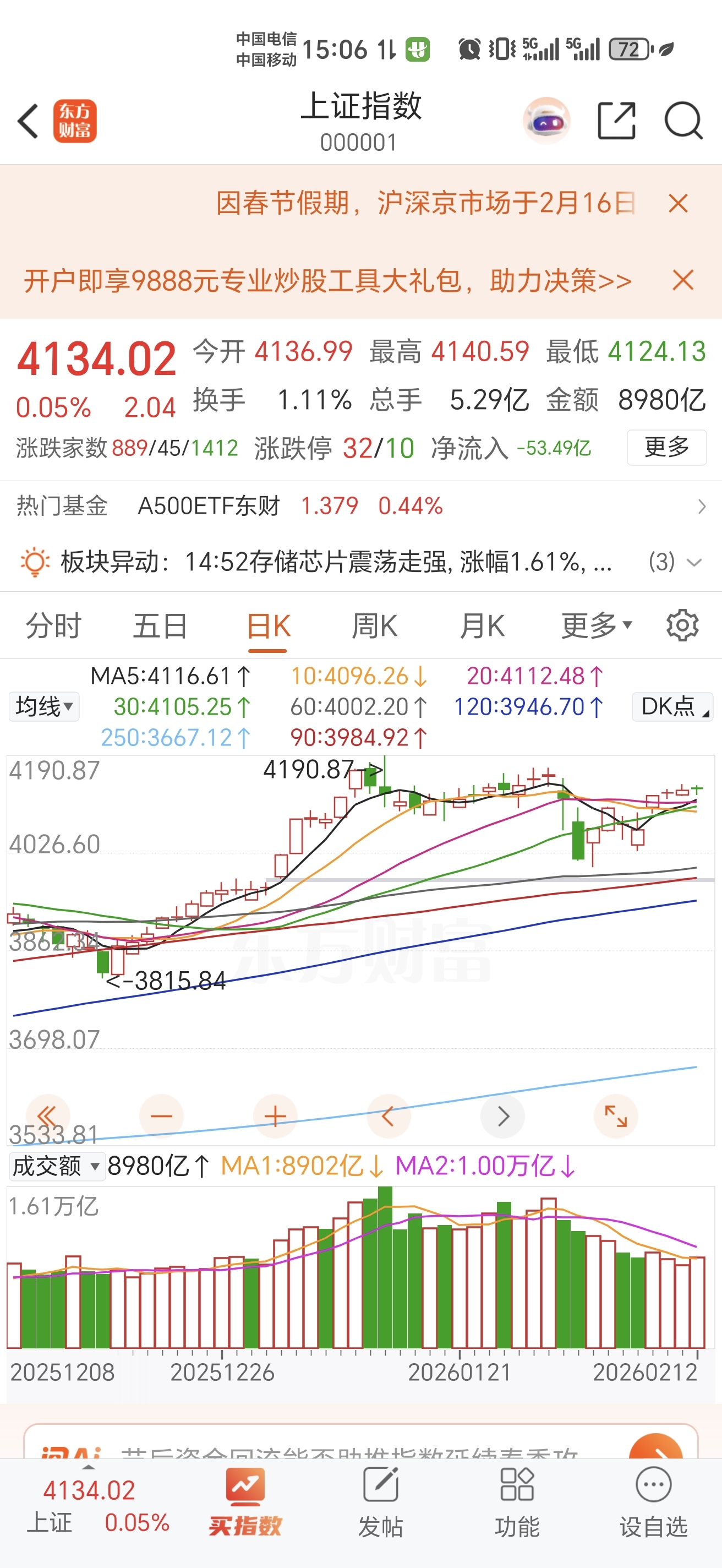Screen dimensions: 722x1568
Task: Open chart settings gear
Action: pyautogui.click(x=682, y=626)
